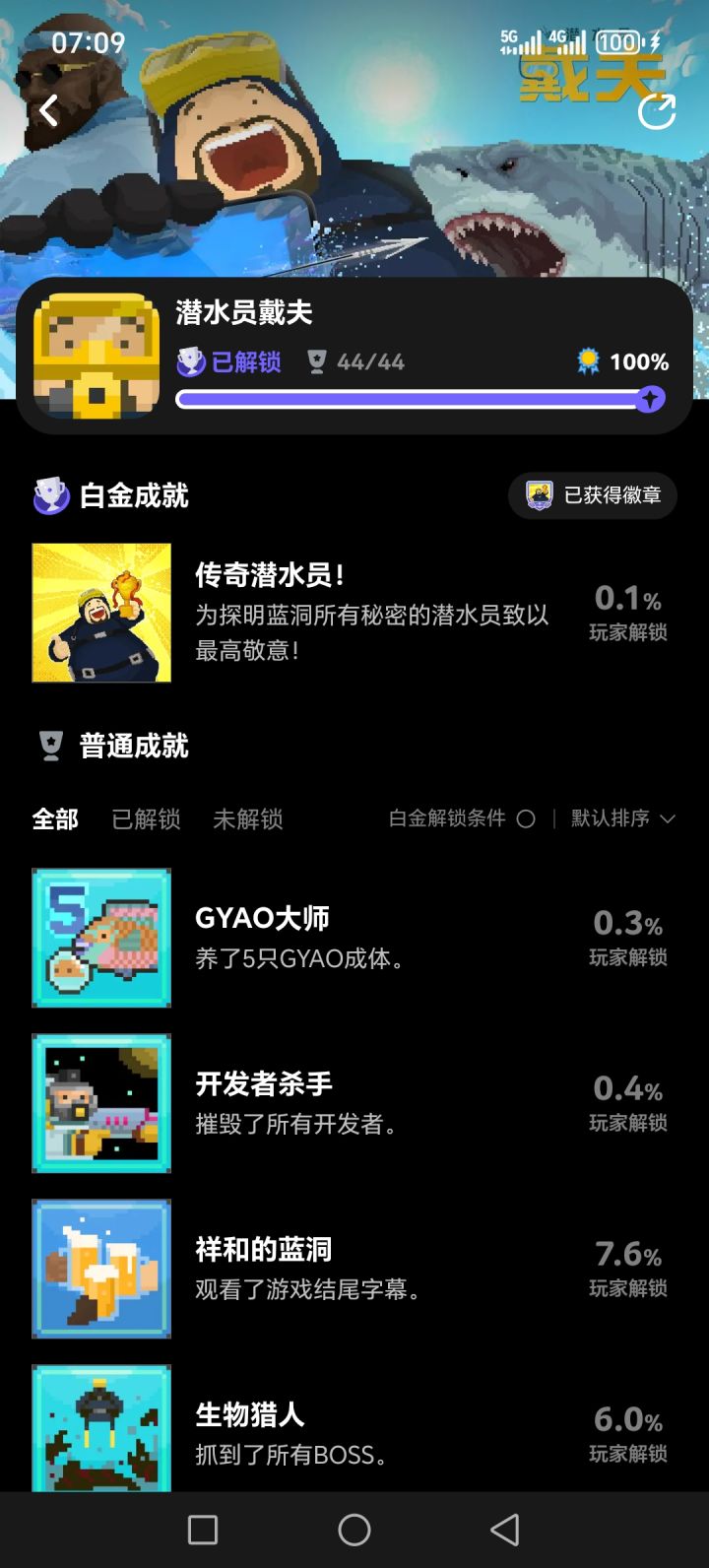Viewport: 709px width, 1568px height.
Task: Tap the refresh icon at top right
Action: coord(654,110)
